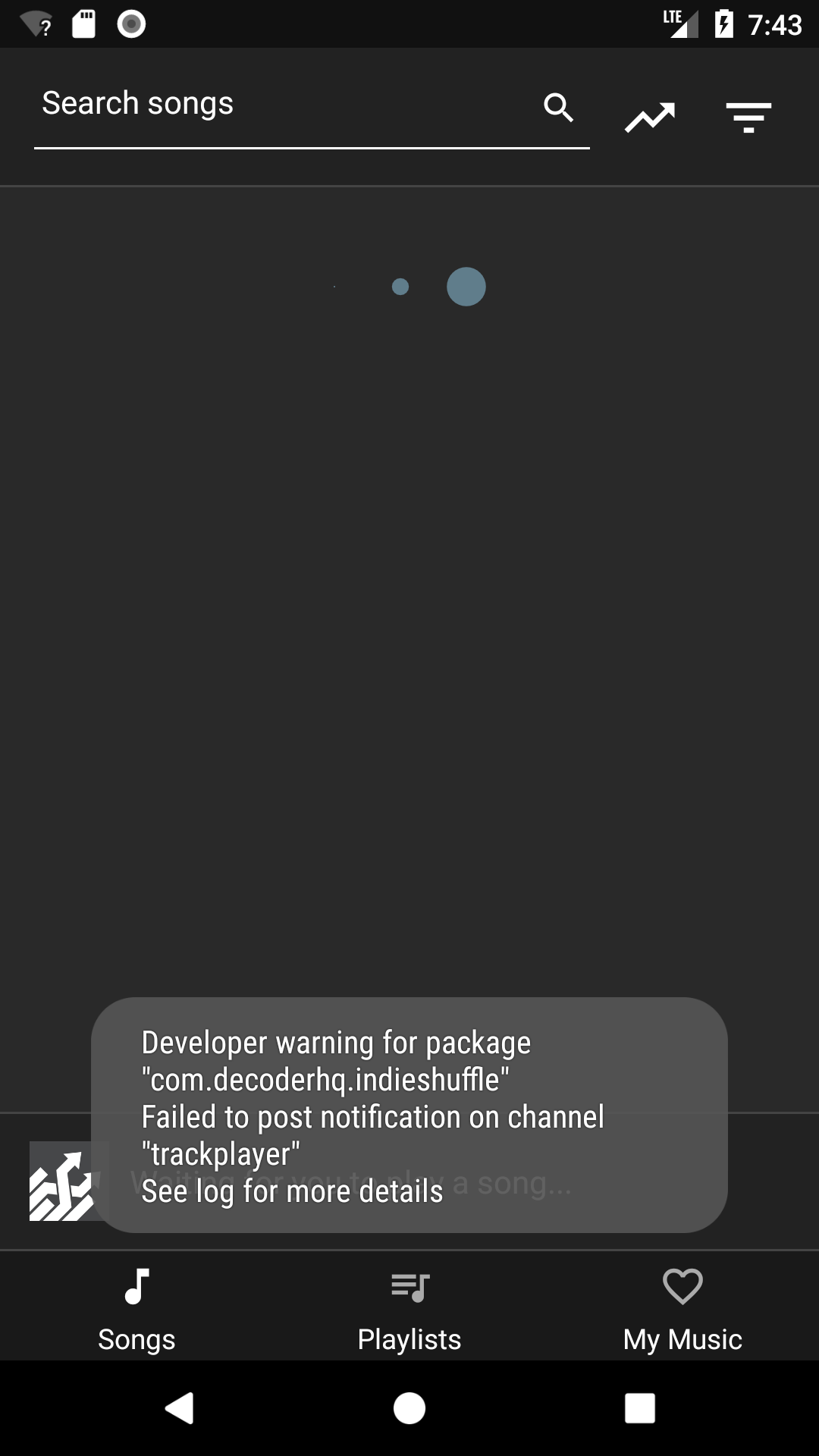The width and height of the screenshot is (819, 1456).
Task: Tap the Playlists queue icon
Action: 409,1285
